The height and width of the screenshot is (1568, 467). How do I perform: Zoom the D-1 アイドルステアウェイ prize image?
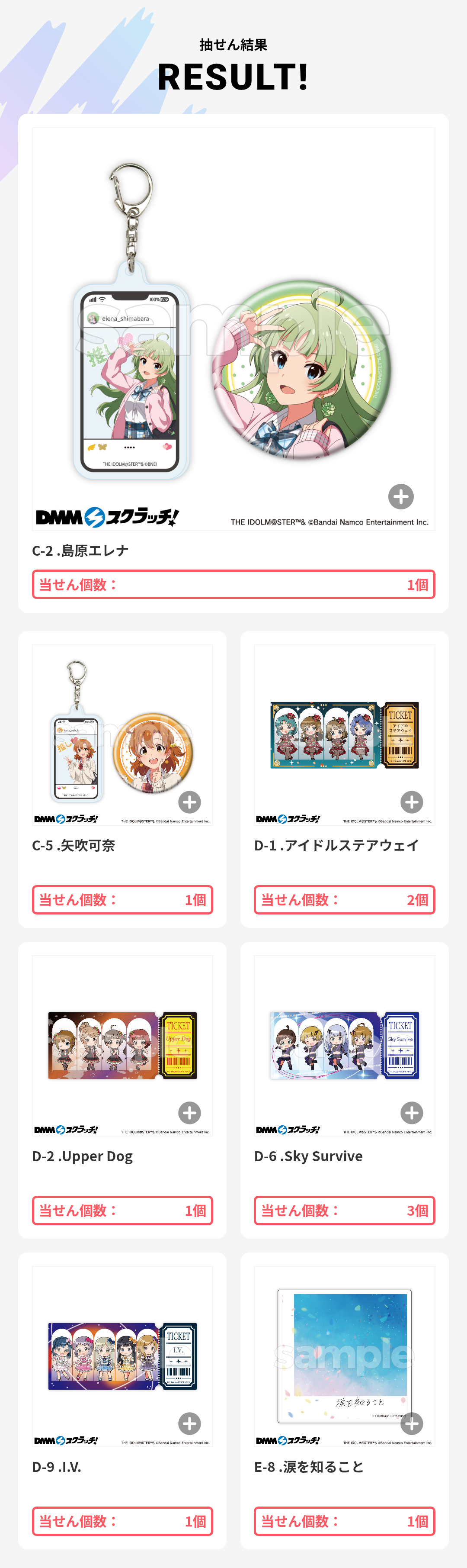coord(412,802)
